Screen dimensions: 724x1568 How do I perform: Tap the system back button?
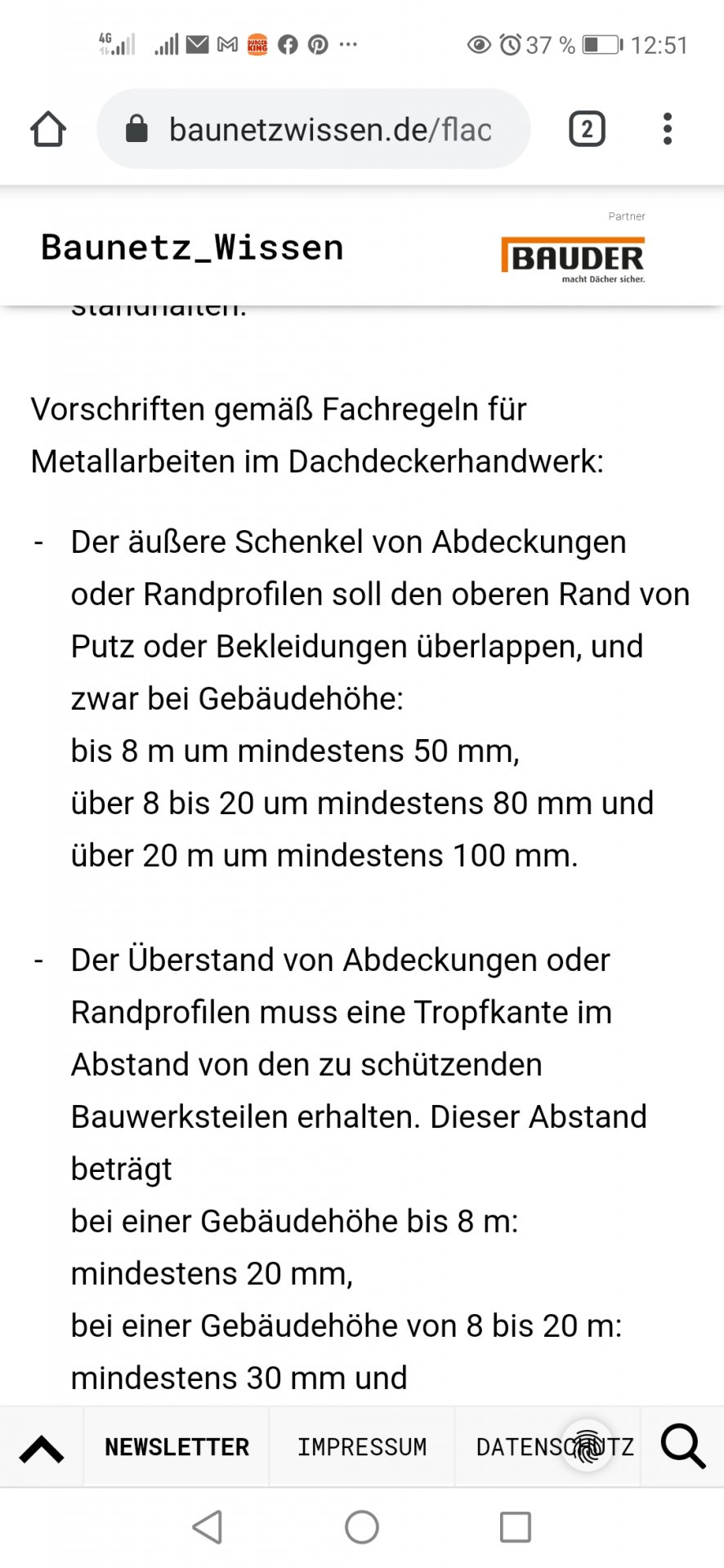(208, 1526)
